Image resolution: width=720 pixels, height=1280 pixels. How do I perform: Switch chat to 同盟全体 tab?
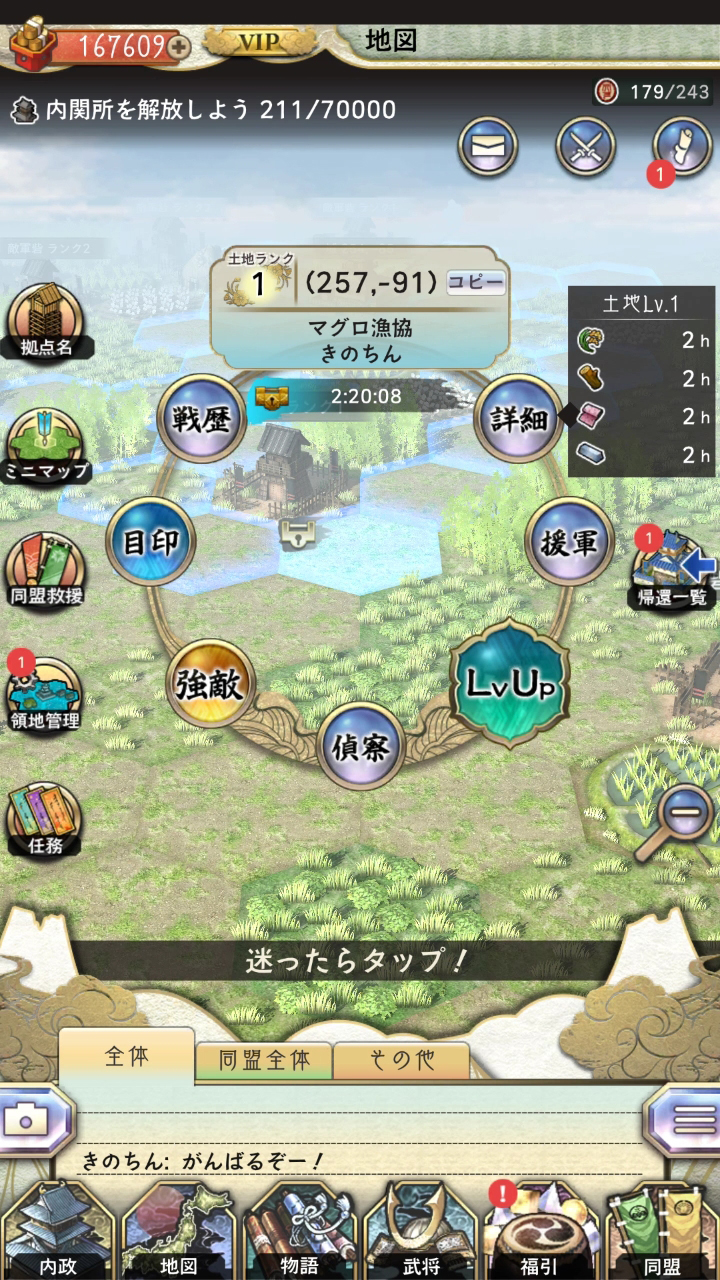(264, 1060)
